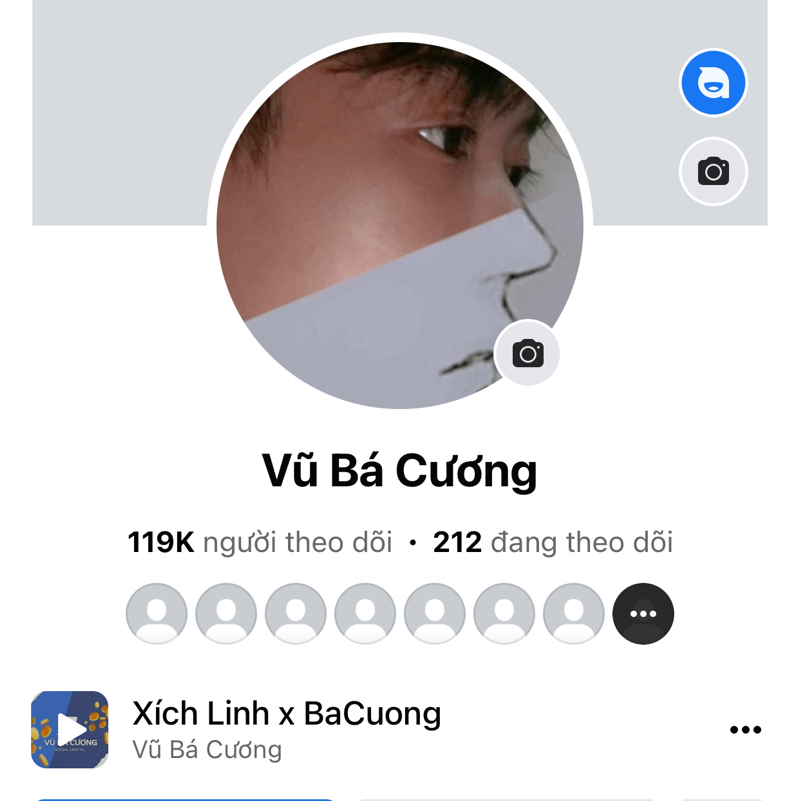View the 119K người theo dõi list
This screenshot has width=800, height=801.
260,542
